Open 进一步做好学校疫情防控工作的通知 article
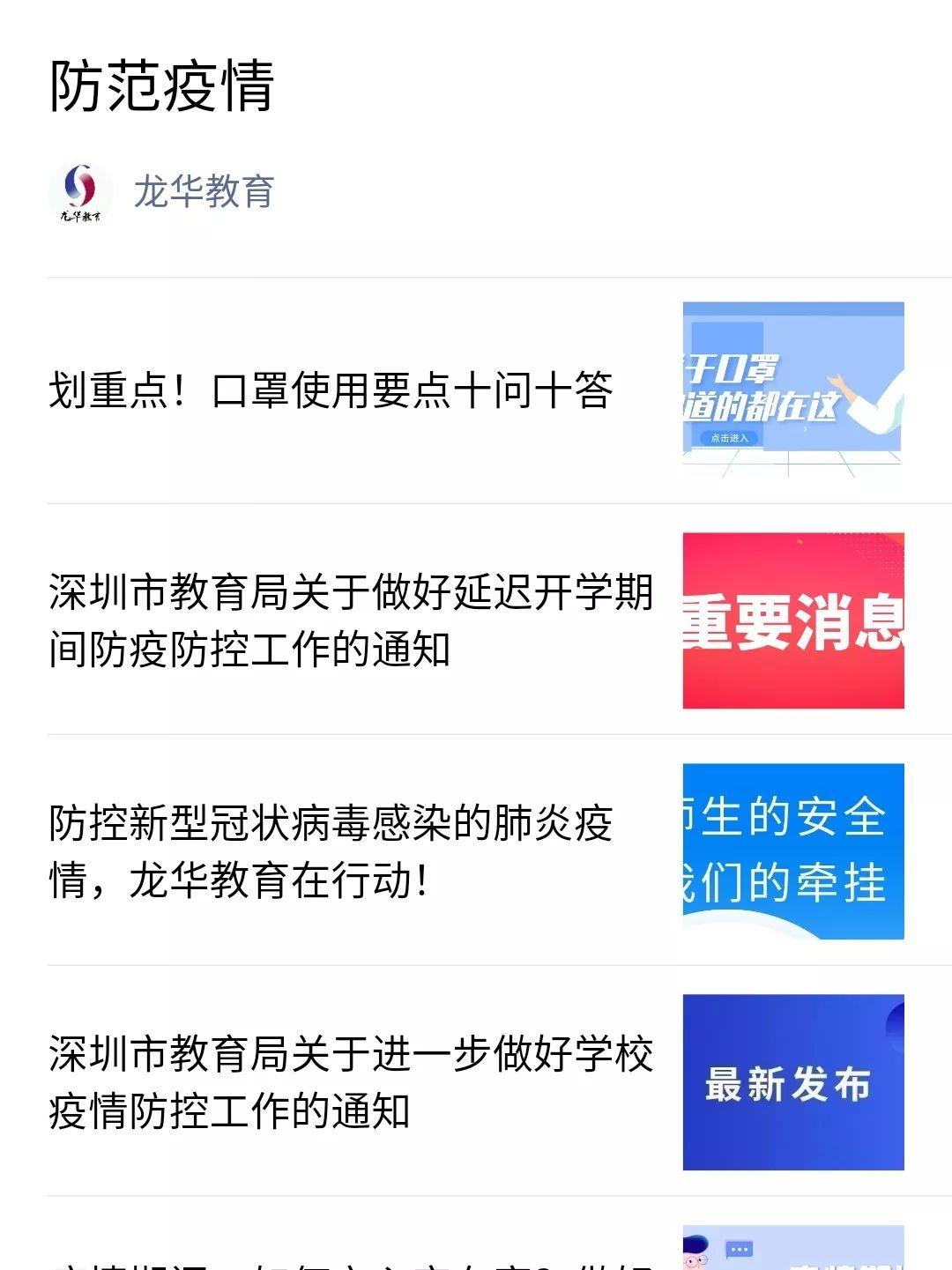Image resolution: width=952 pixels, height=1270 pixels. point(351,1082)
